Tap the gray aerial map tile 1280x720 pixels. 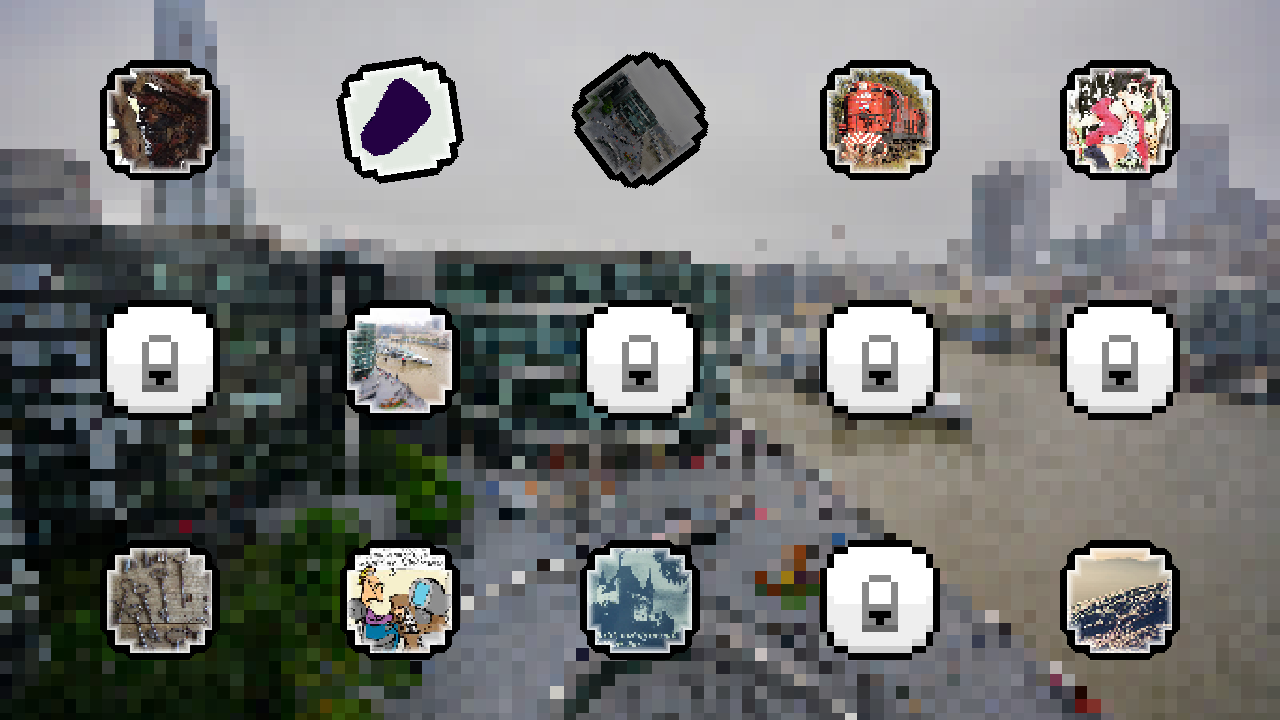coord(160,600)
